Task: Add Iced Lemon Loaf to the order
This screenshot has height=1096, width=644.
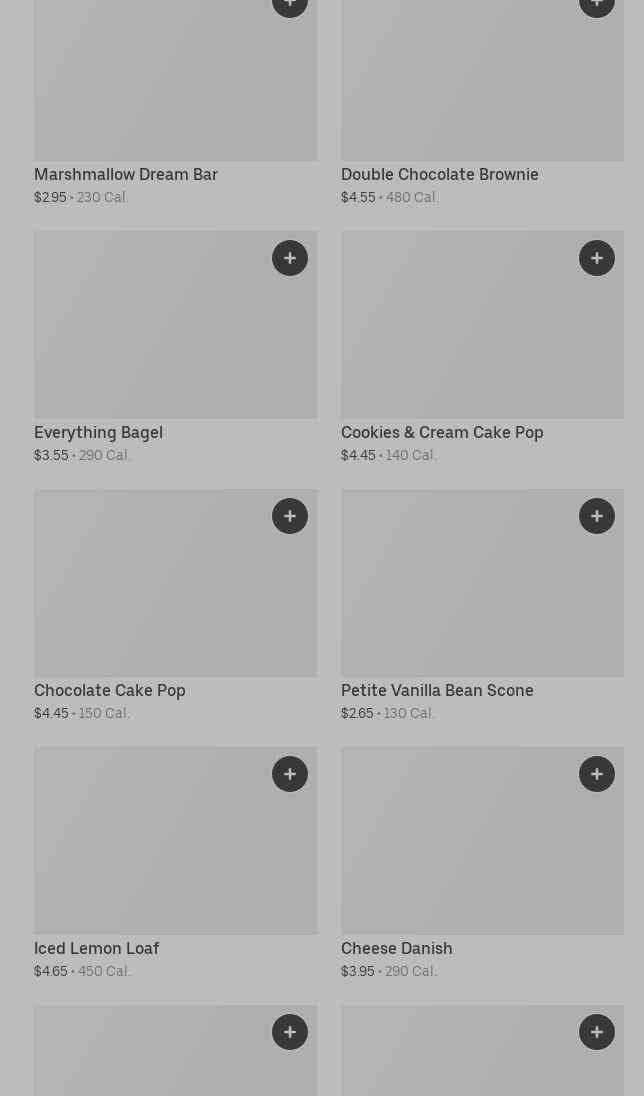Action: tap(290, 774)
